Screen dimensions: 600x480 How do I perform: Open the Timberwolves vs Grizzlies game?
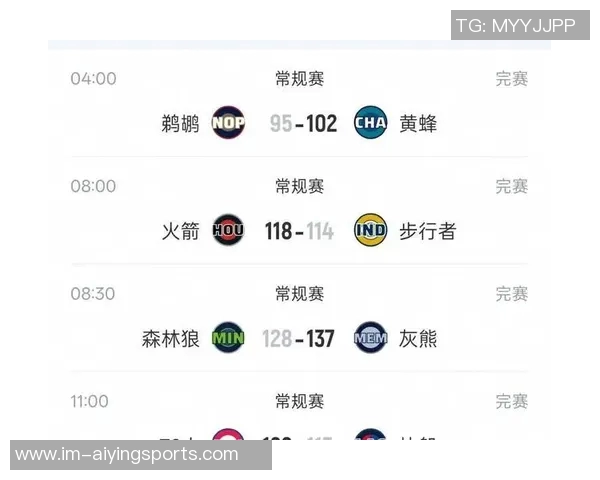[300, 338]
